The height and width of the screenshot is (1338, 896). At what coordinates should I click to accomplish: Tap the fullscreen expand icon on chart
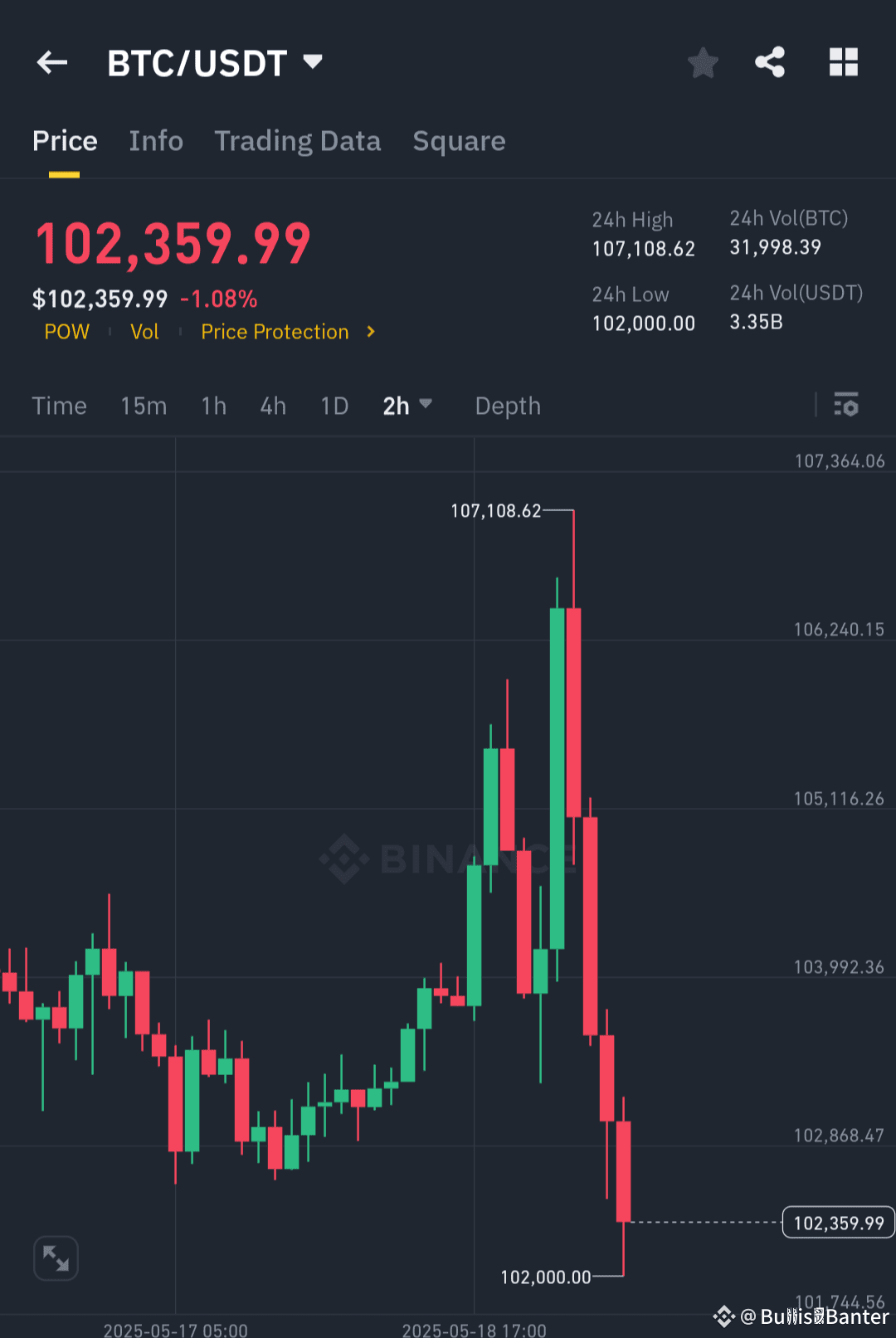coord(56,1258)
